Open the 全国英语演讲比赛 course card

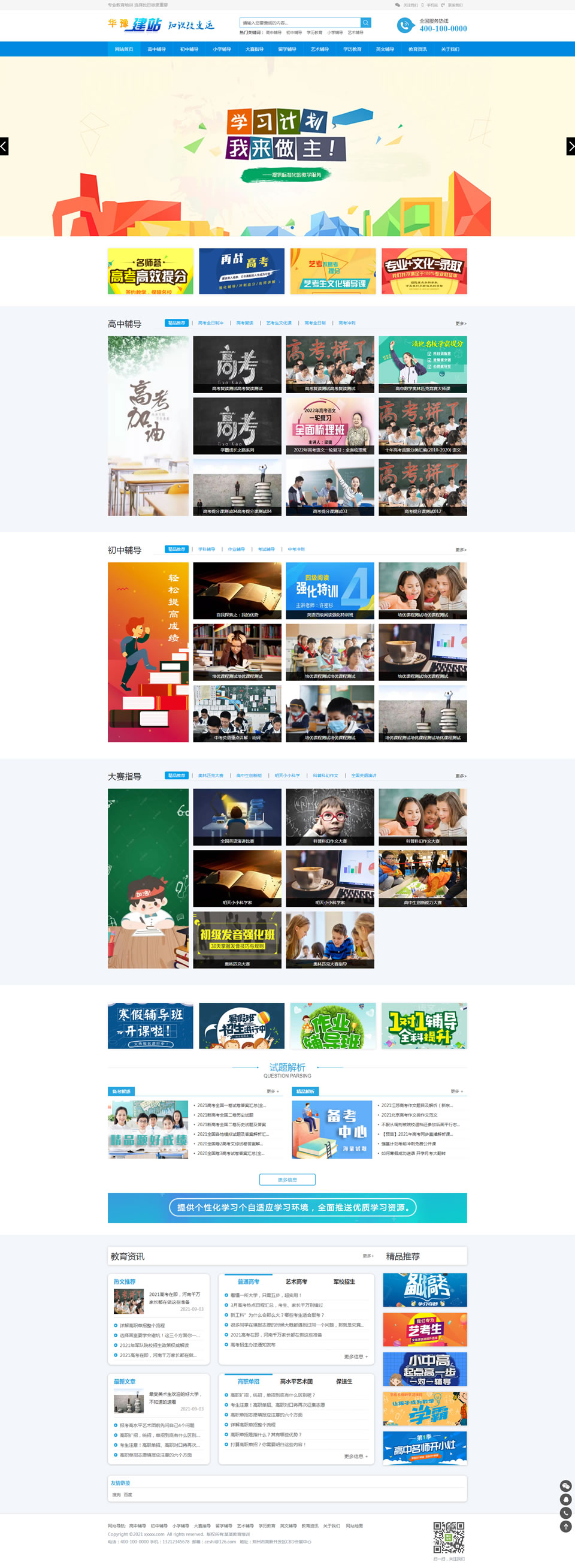click(237, 817)
